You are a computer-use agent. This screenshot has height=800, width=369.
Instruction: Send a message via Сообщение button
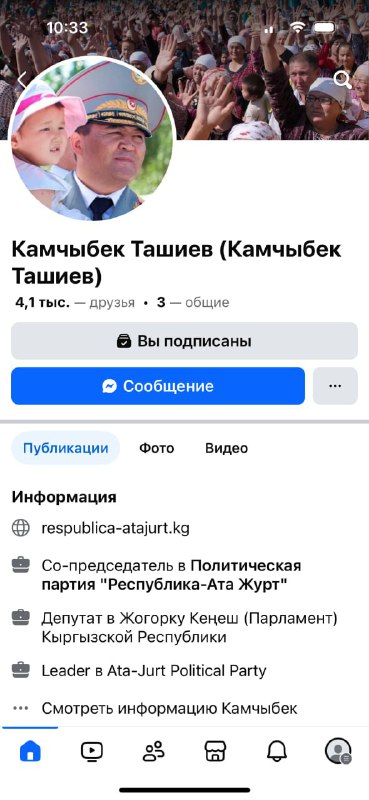click(x=158, y=386)
